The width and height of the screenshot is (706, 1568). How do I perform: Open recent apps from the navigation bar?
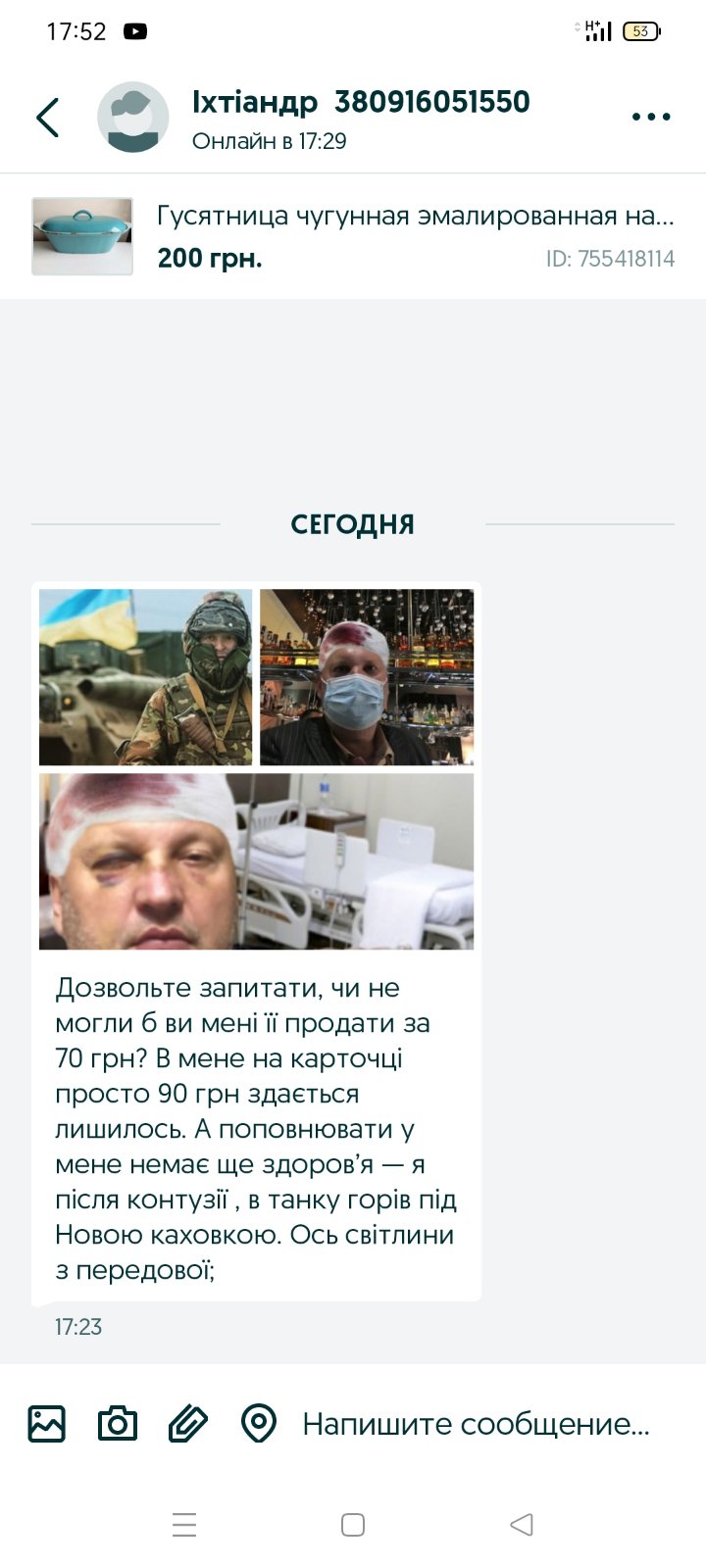pos(184,1525)
